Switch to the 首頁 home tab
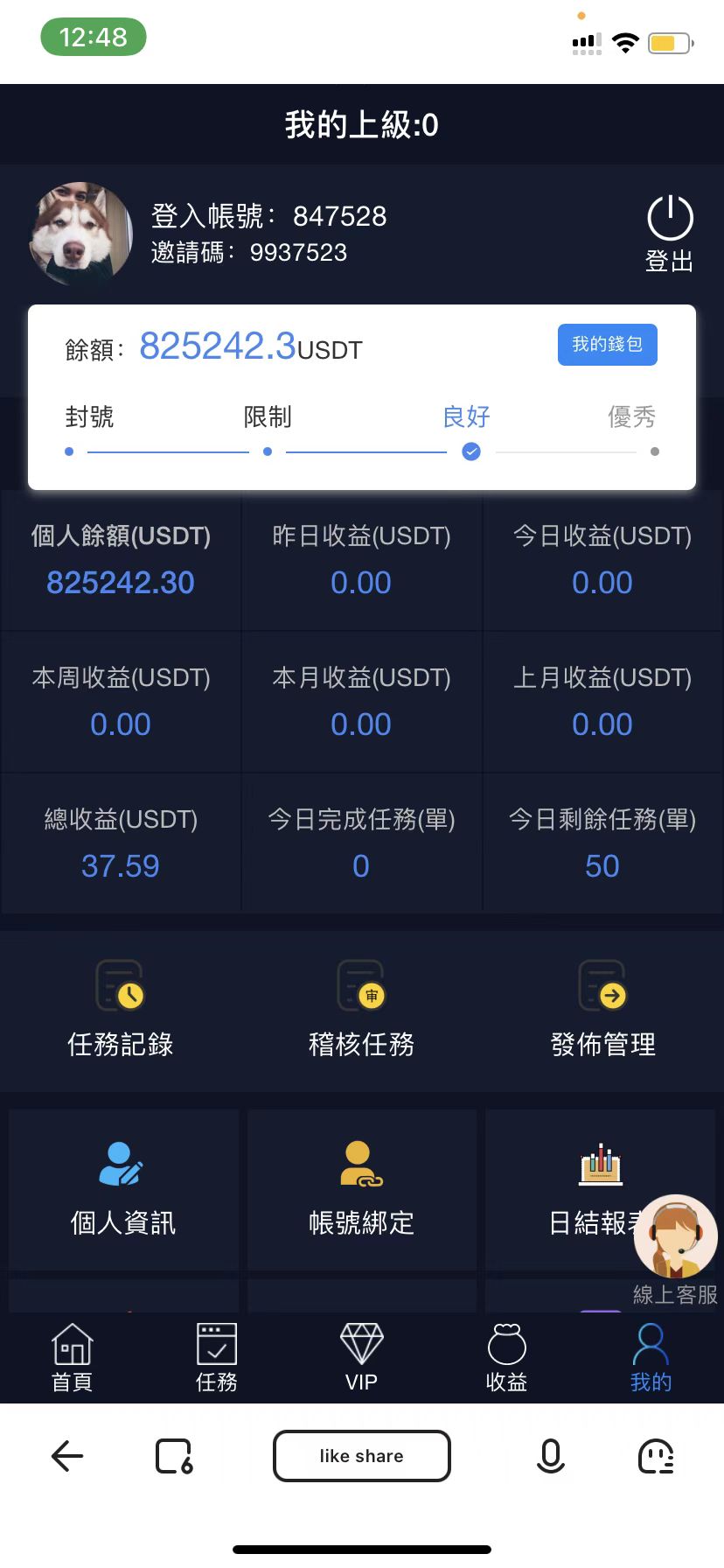The width and height of the screenshot is (724, 1568). click(x=73, y=1356)
